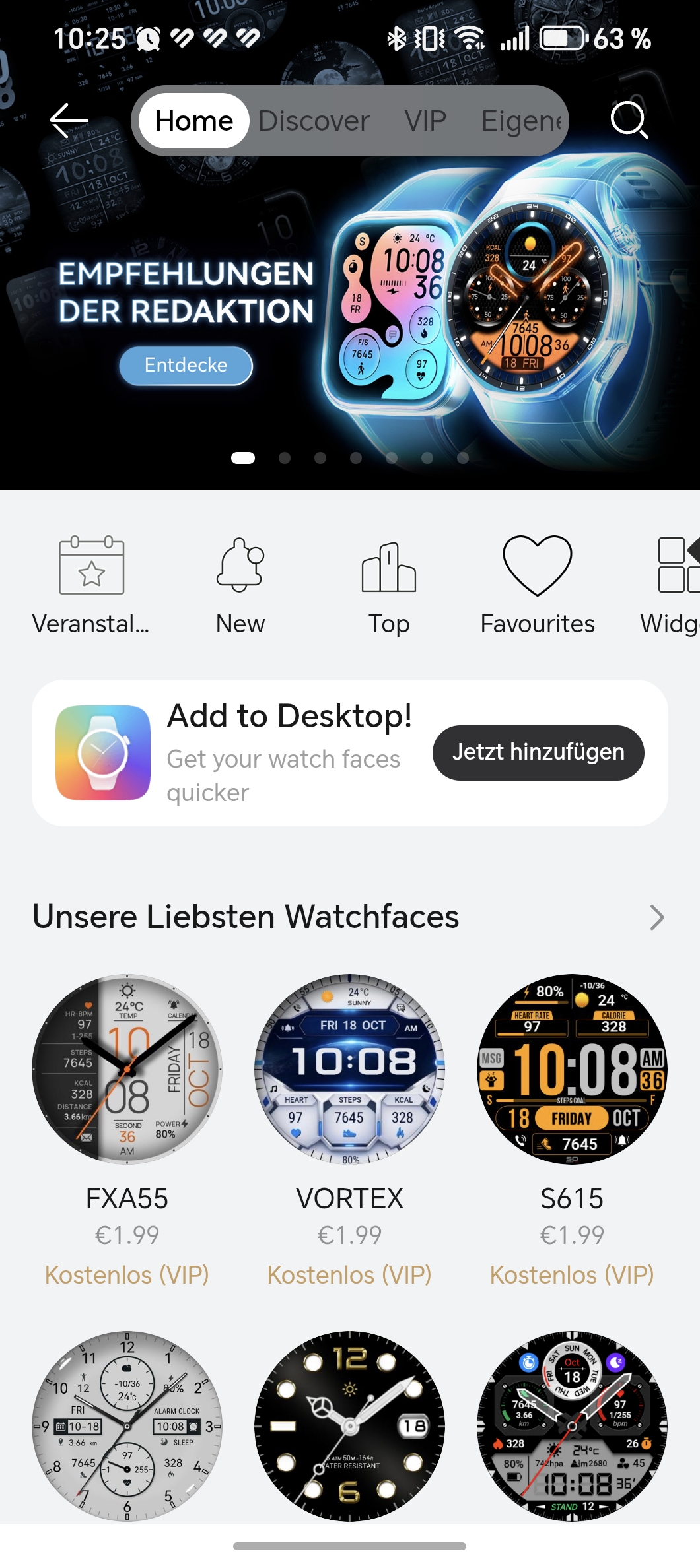
Task: Tap Jetzt hinzufügen
Action: click(538, 752)
